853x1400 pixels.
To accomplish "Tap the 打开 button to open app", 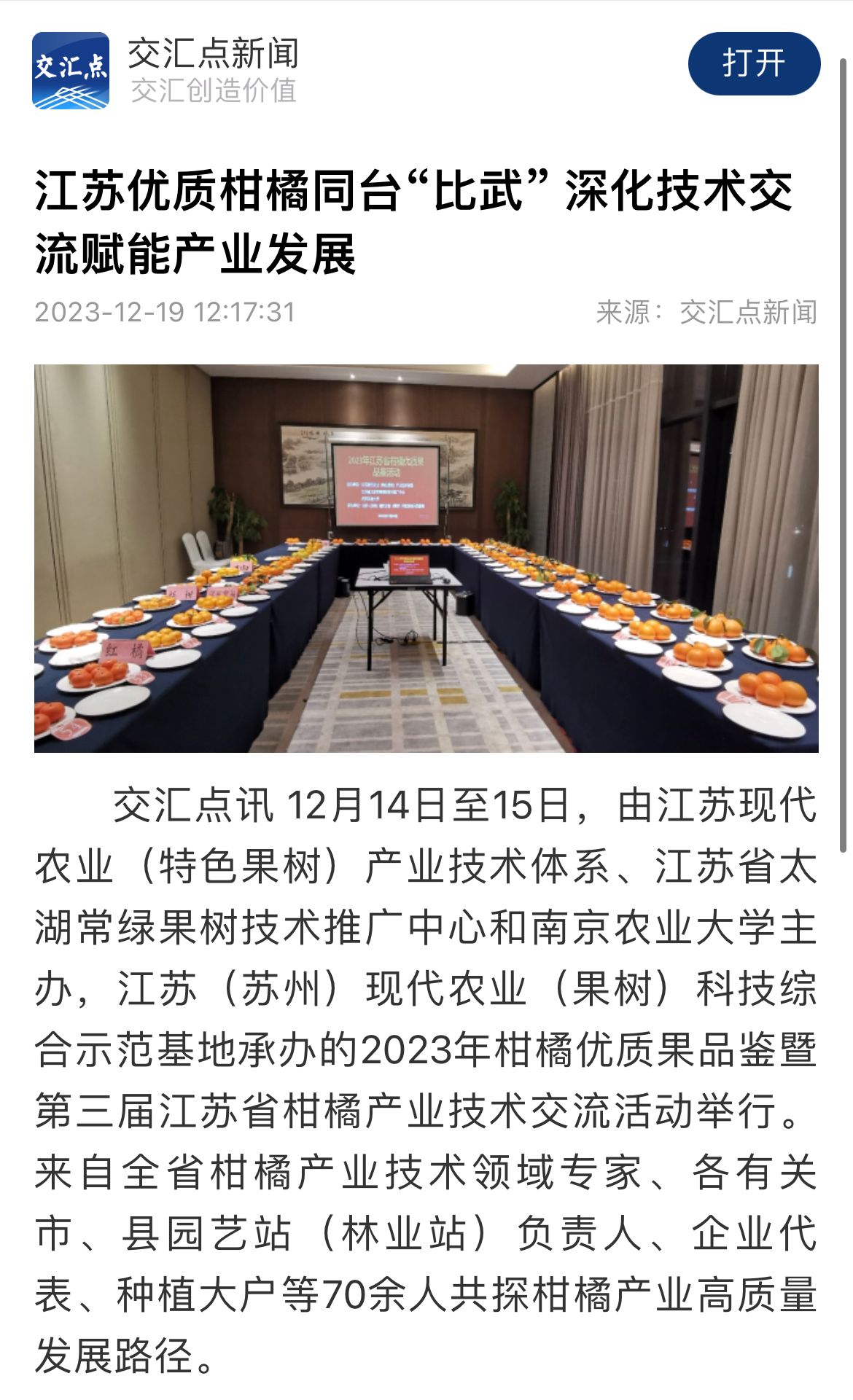I will 753,63.
